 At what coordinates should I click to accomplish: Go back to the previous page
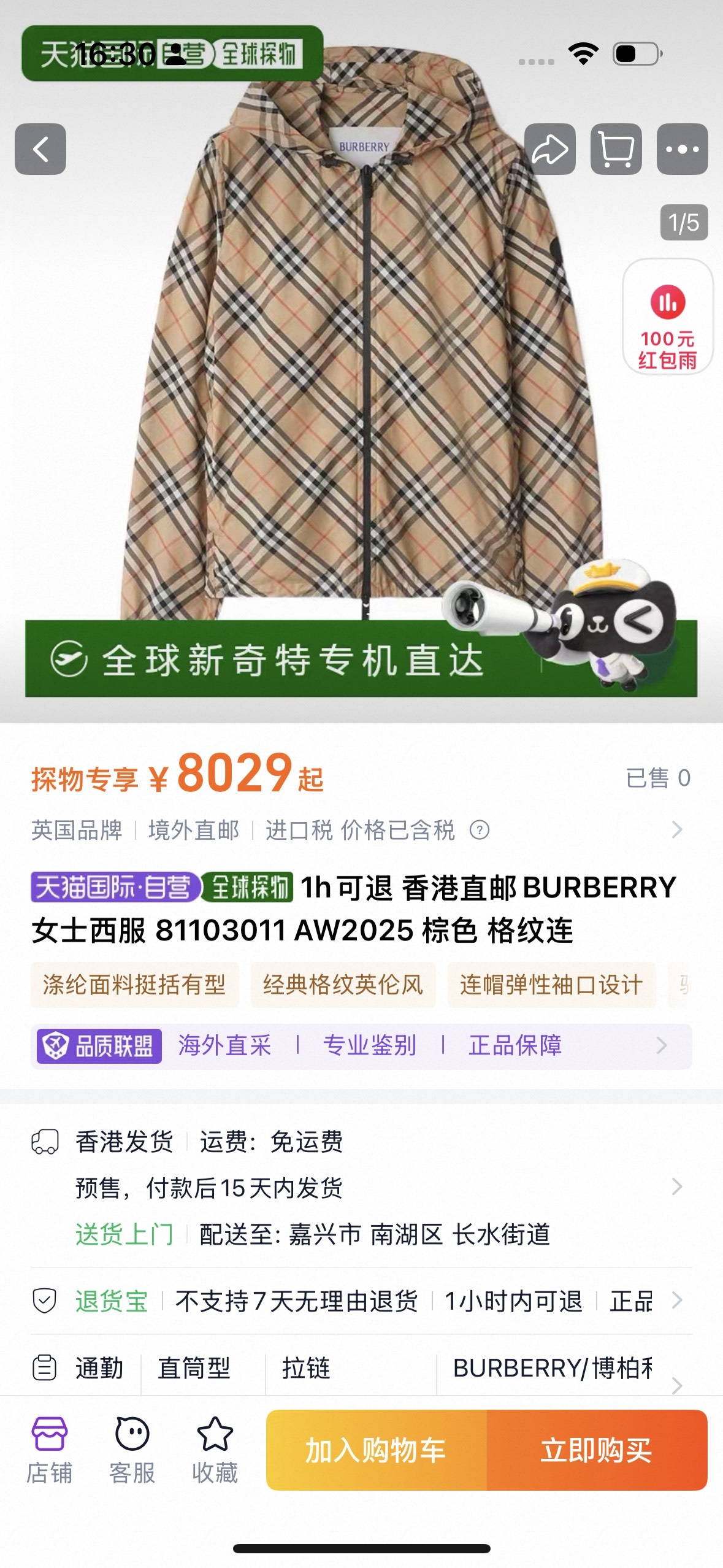(x=40, y=149)
